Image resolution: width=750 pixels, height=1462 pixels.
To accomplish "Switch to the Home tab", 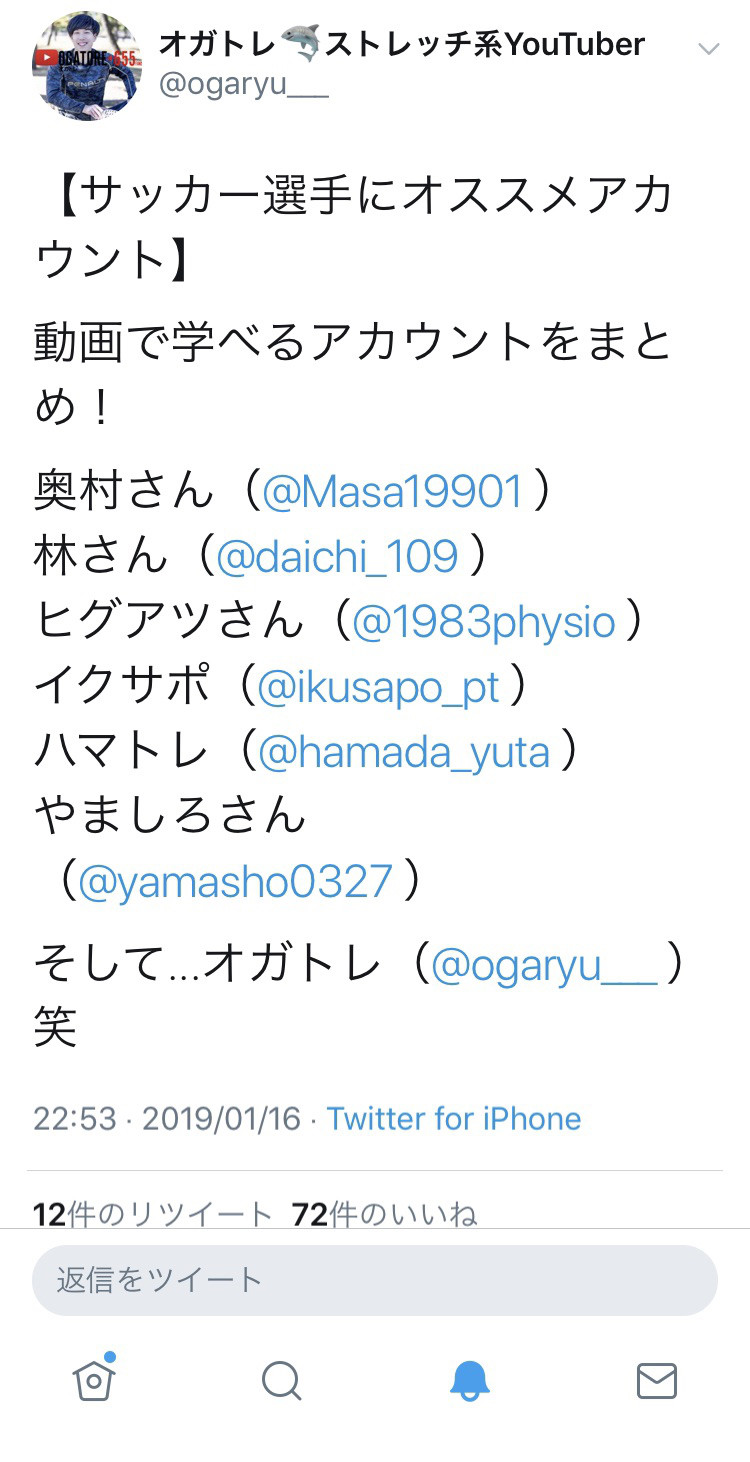I will pyautogui.click(x=94, y=1380).
